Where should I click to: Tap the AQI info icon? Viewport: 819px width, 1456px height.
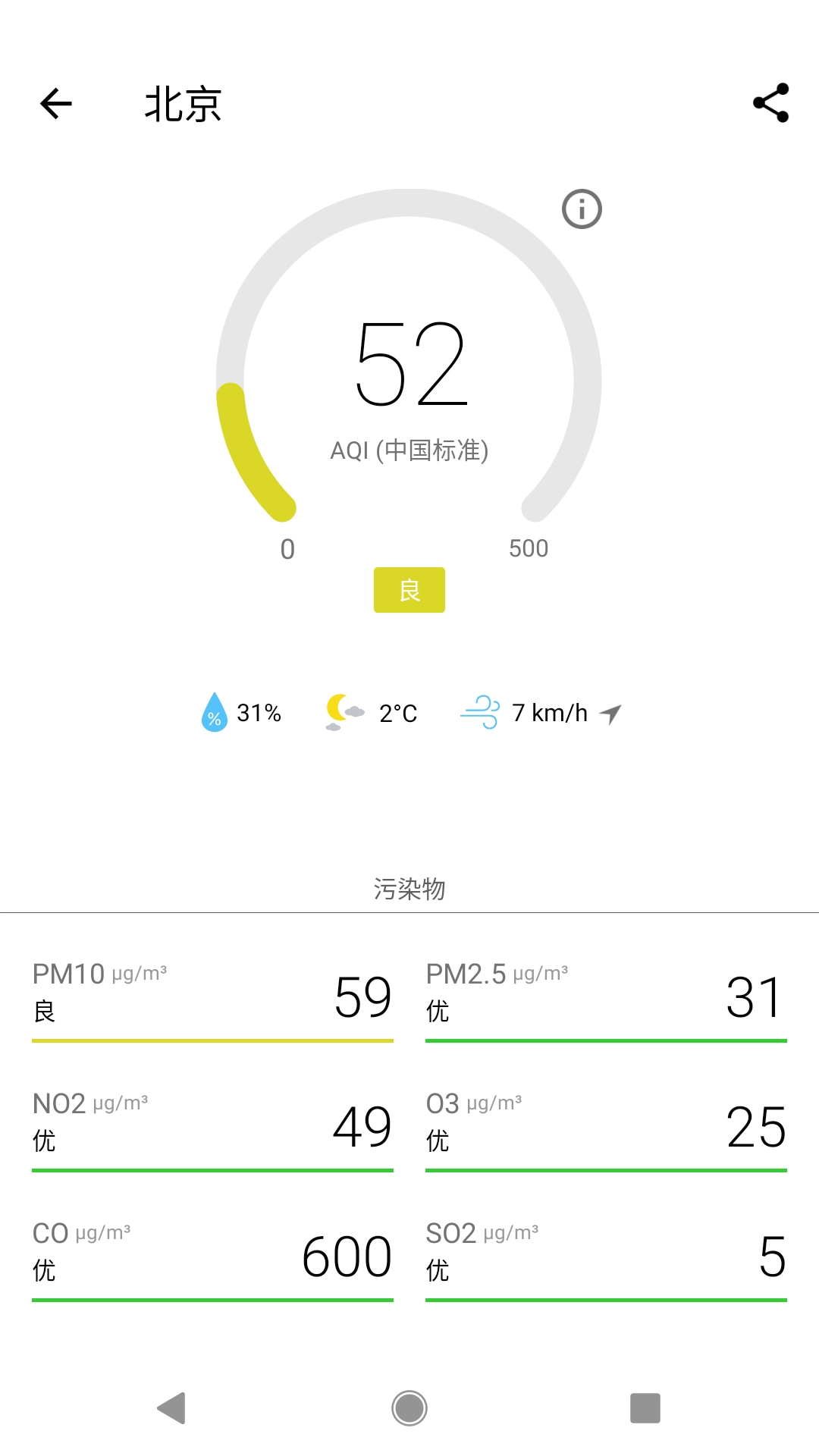click(x=581, y=208)
